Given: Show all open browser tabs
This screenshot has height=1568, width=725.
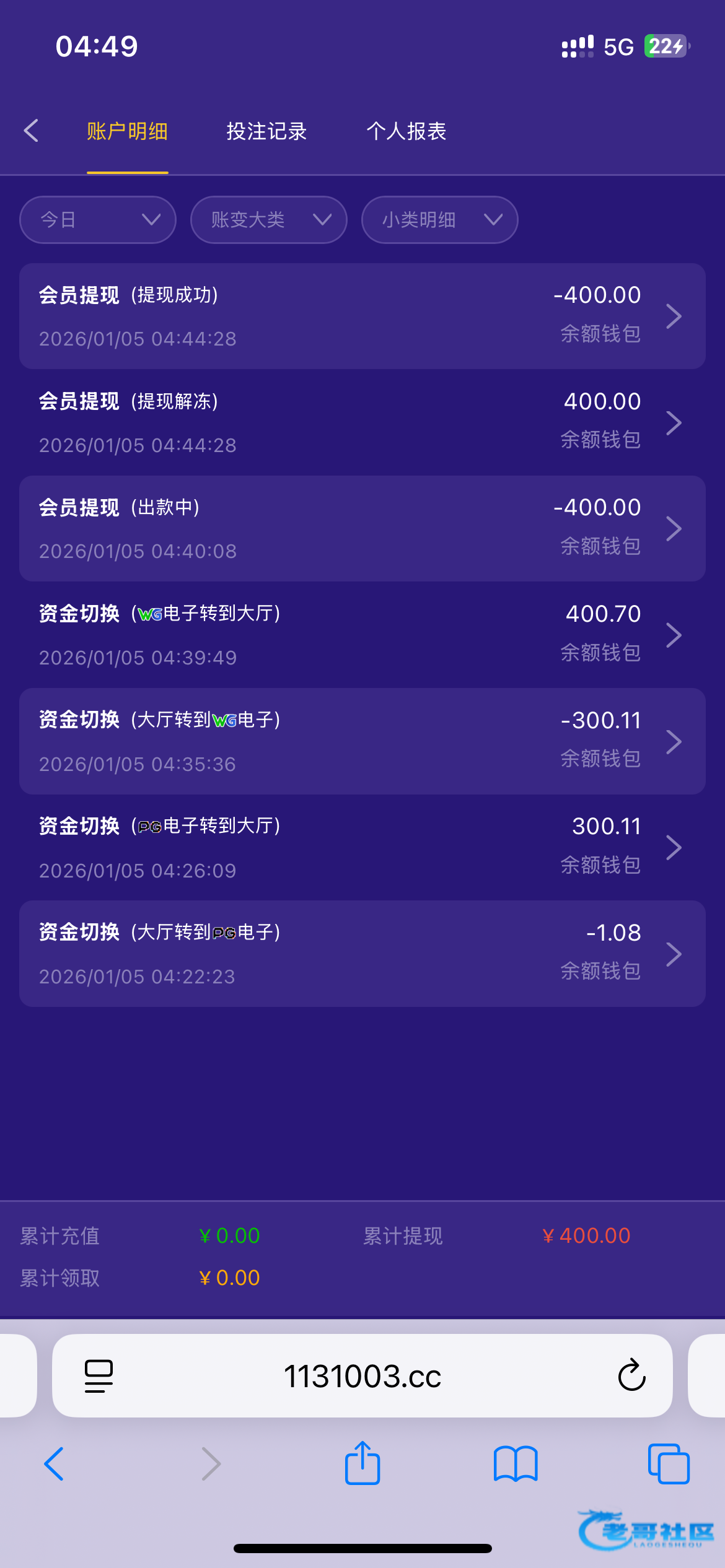Looking at the screenshot, I should [x=669, y=1464].
